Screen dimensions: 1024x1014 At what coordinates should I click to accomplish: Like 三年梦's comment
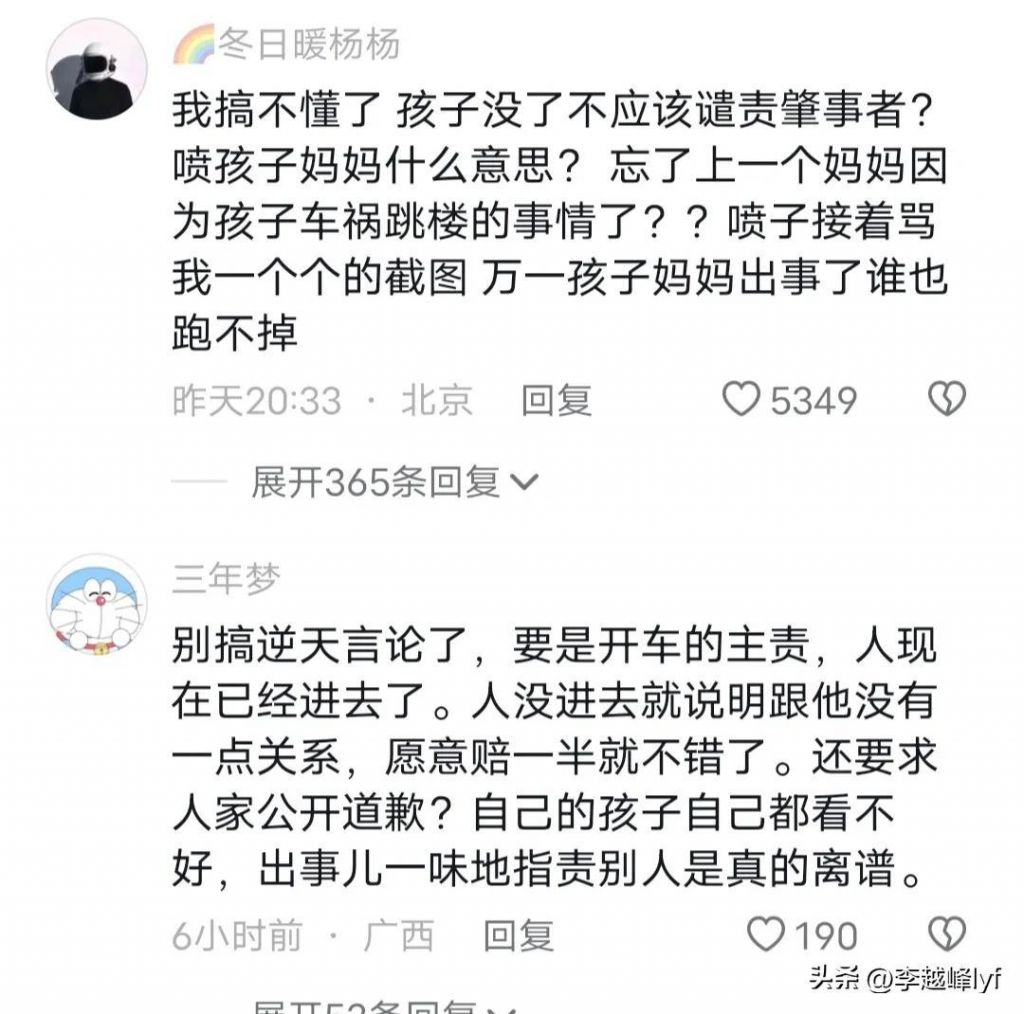point(766,934)
